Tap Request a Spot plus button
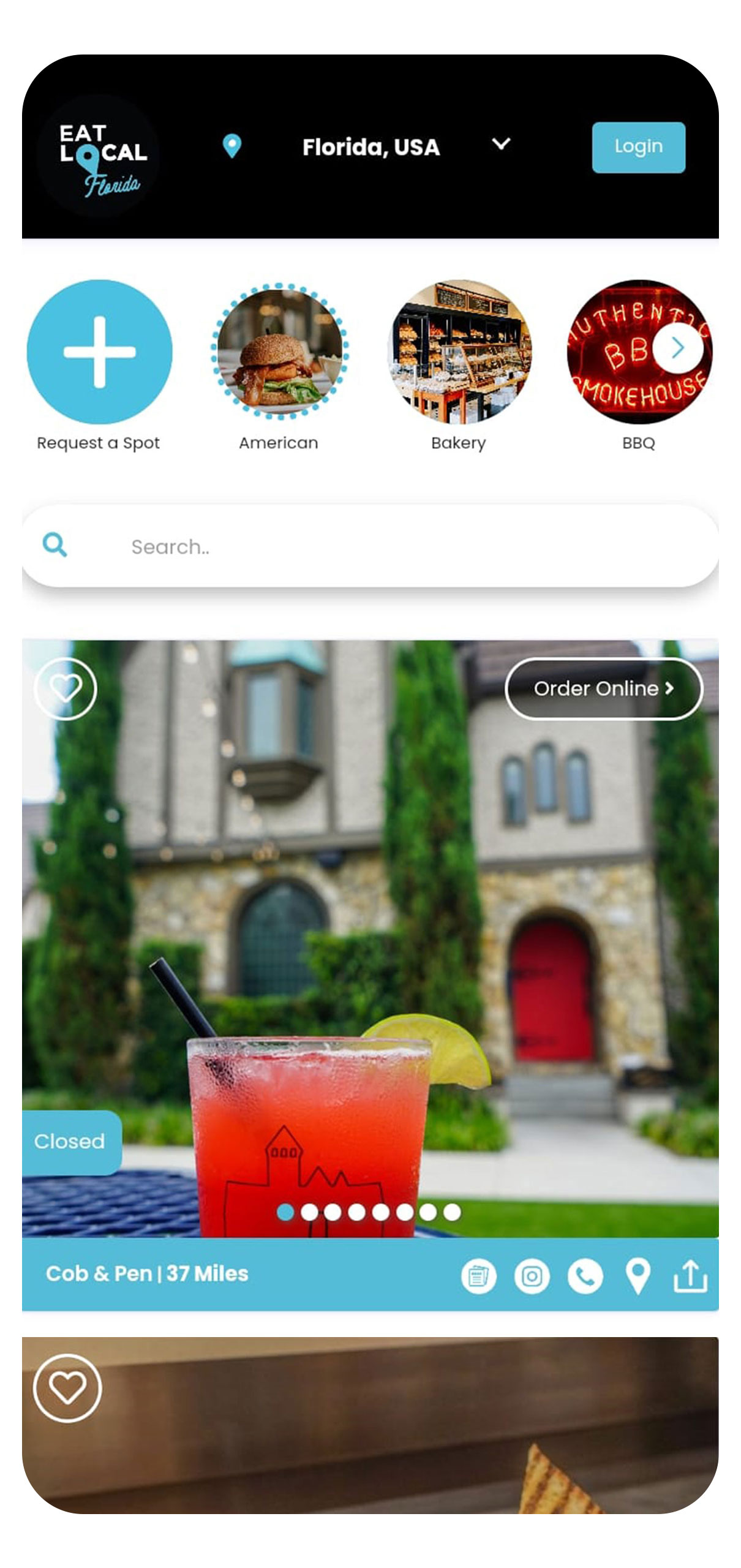Viewport: 741px width, 1568px height. (99, 352)
